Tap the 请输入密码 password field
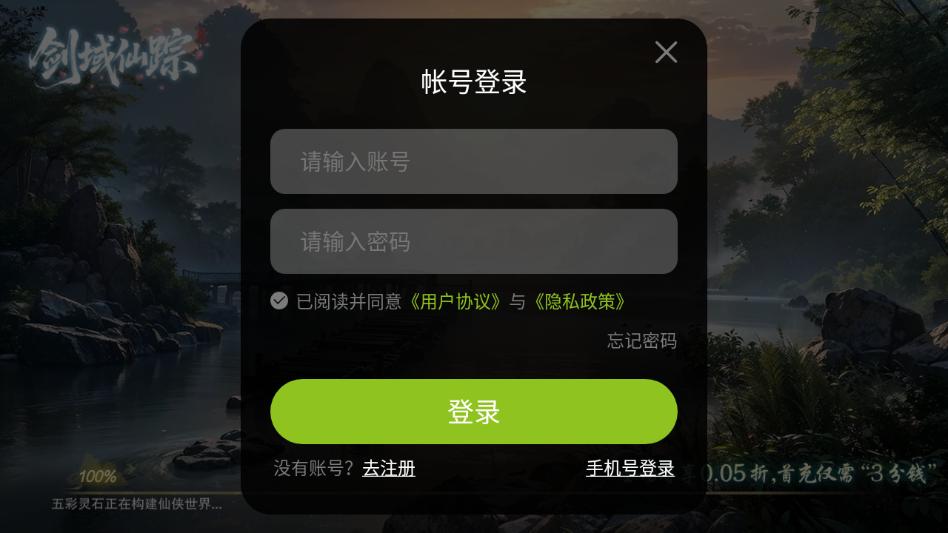Screen dimensions: 948x533 coord(473,241)
